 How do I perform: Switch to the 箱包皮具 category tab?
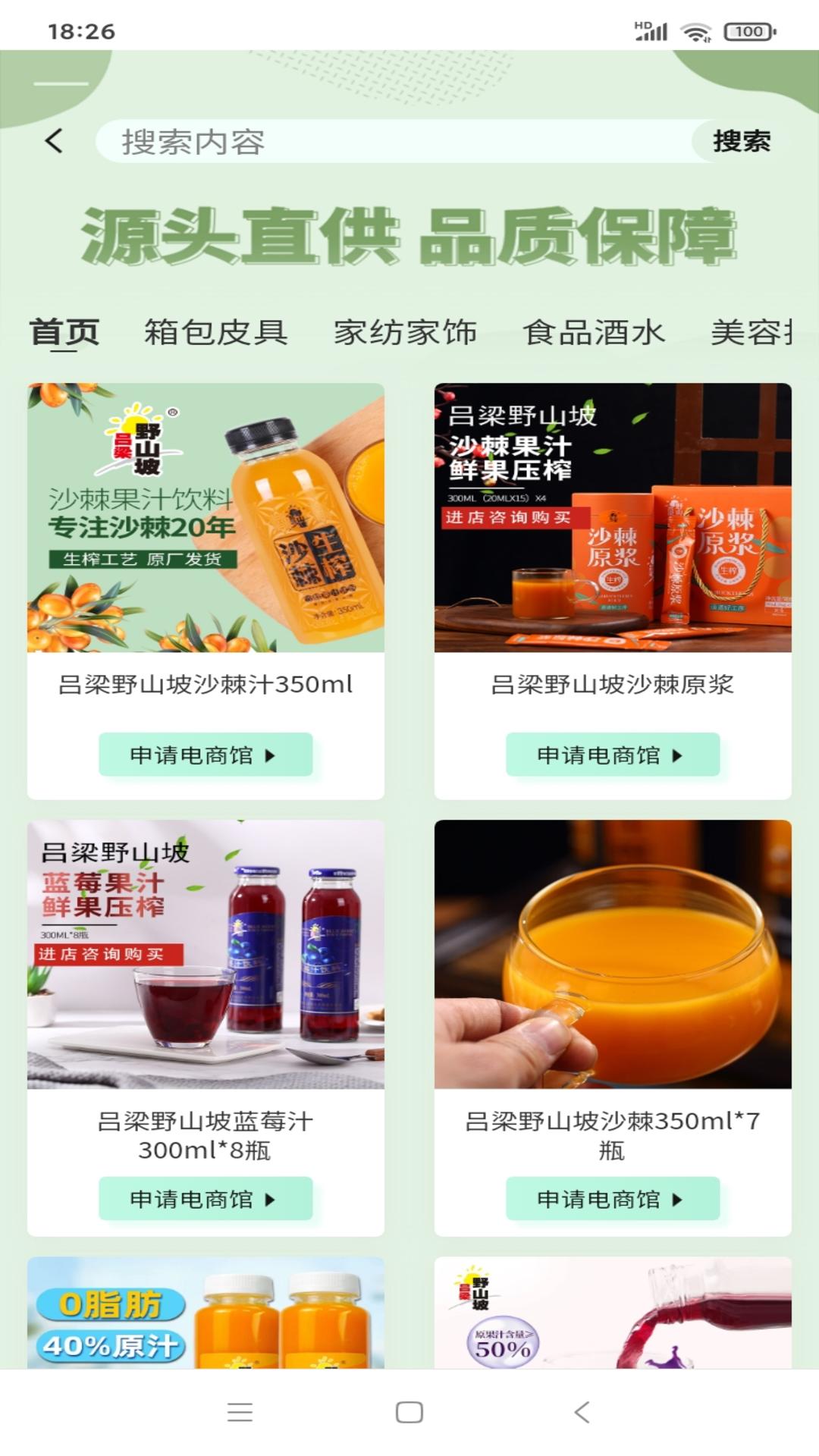click(x=216, y=329)
